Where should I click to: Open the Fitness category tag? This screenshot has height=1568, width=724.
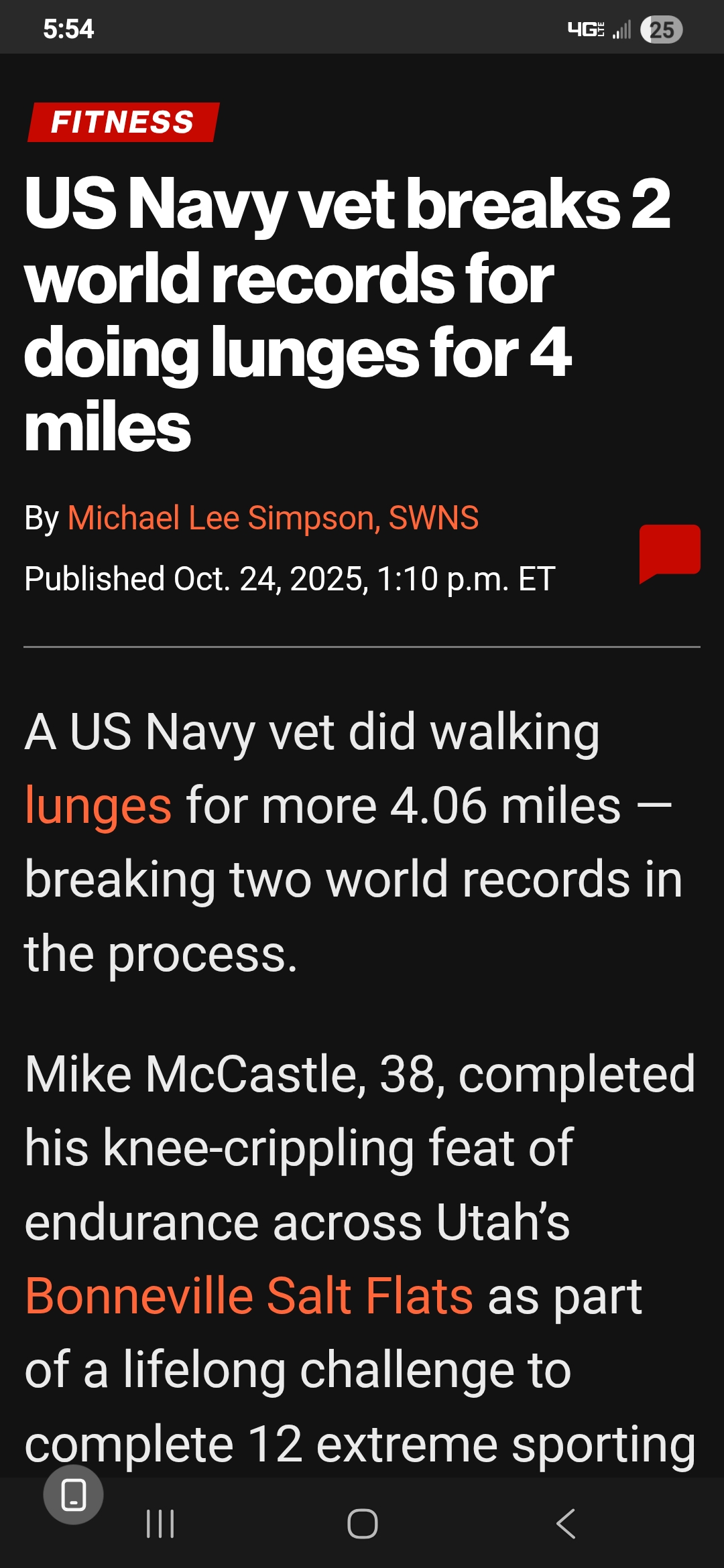click(x=123, y=122)
